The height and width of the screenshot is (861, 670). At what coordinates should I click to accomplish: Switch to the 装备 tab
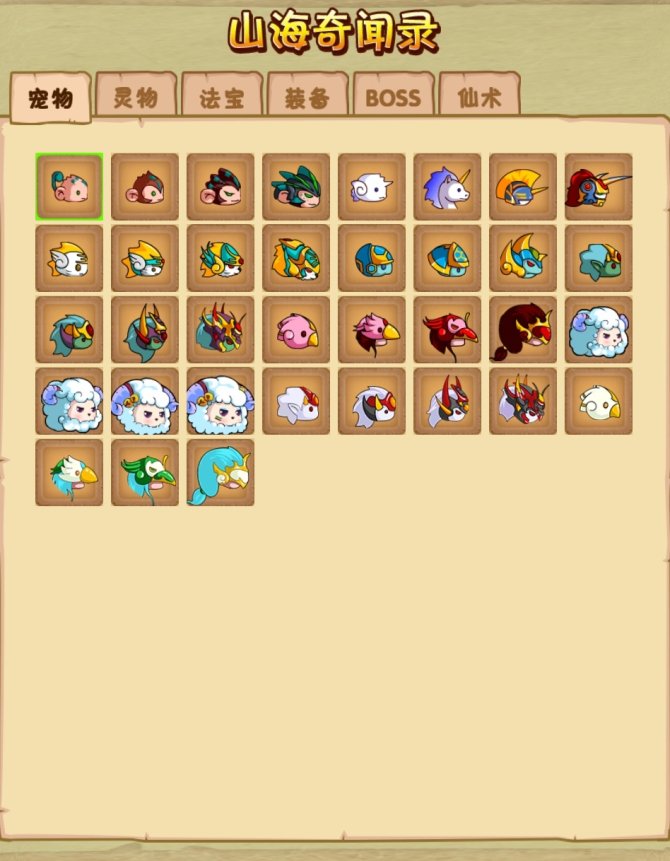[307, 98]
